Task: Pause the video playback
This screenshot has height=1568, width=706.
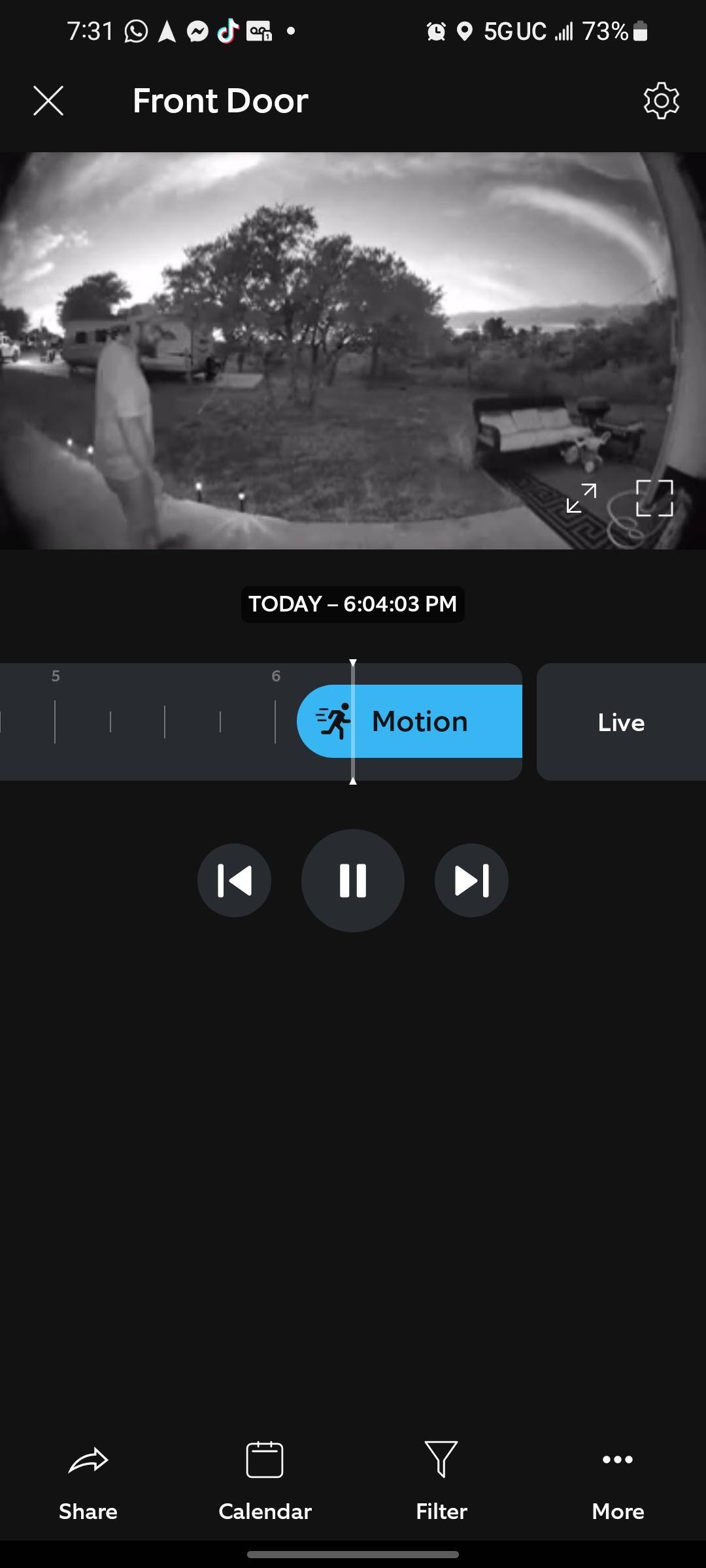Action: (x=353, y=880)
